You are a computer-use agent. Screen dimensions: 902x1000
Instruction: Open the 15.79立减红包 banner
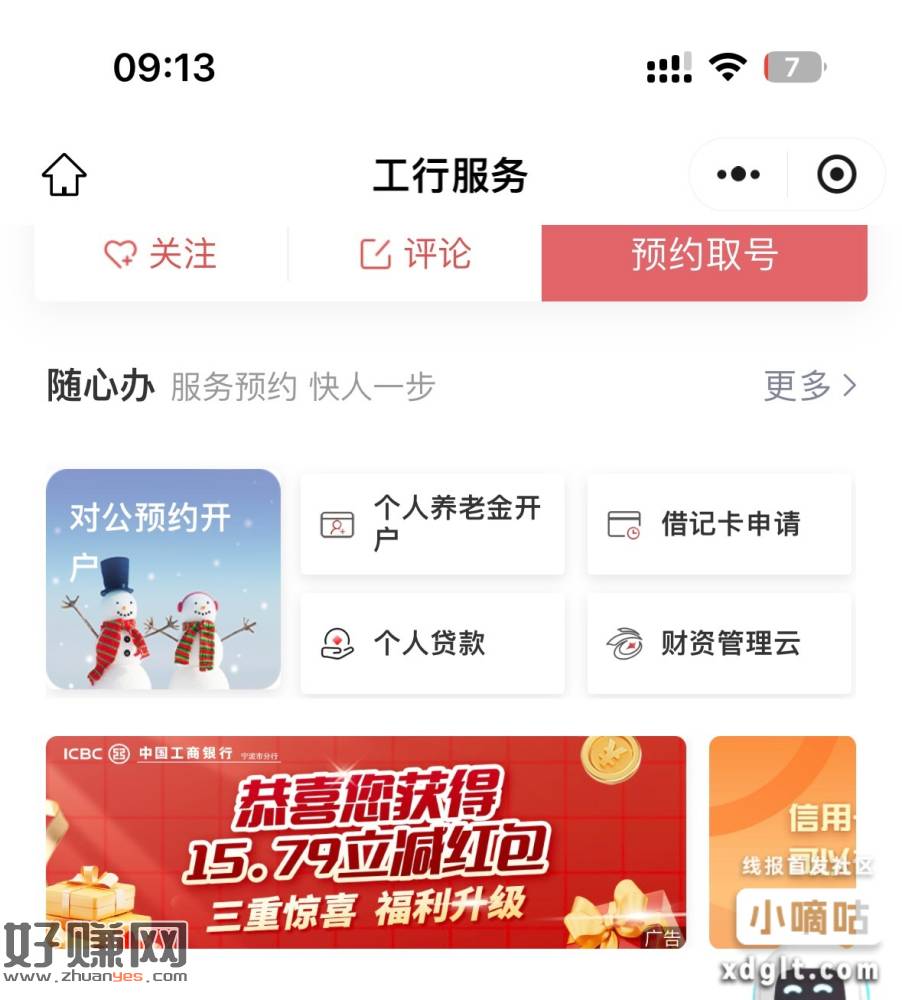coord(366,842)
